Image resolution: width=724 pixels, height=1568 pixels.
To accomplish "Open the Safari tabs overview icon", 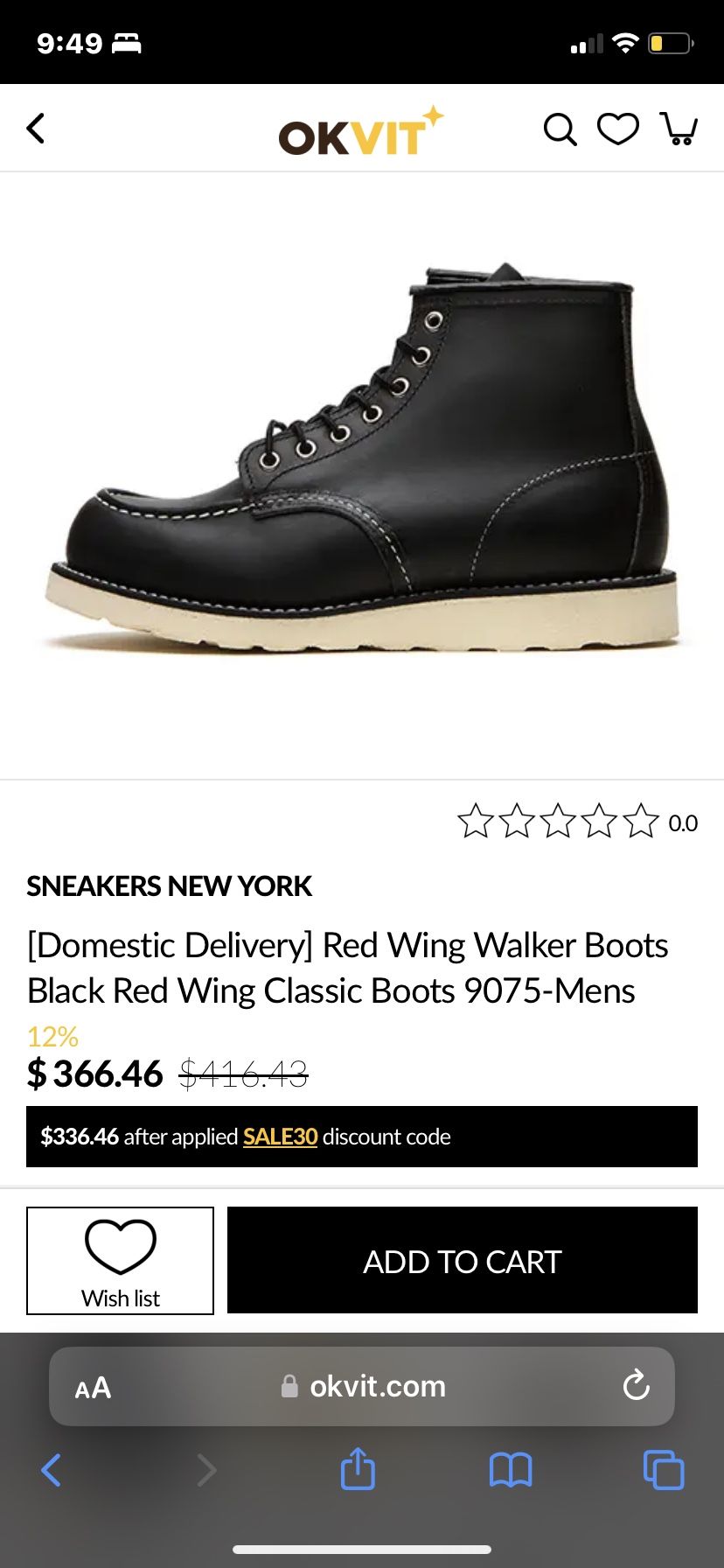I will tap(662, 1470).
